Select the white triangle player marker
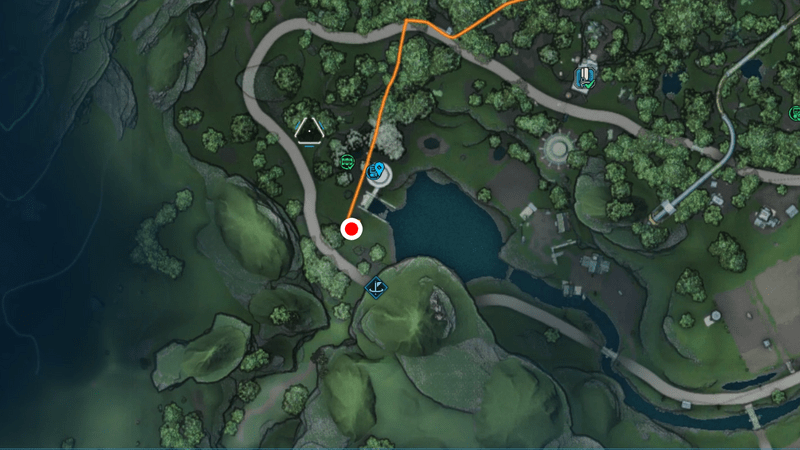This screenshot has width=800, height=450. [312, 130]
